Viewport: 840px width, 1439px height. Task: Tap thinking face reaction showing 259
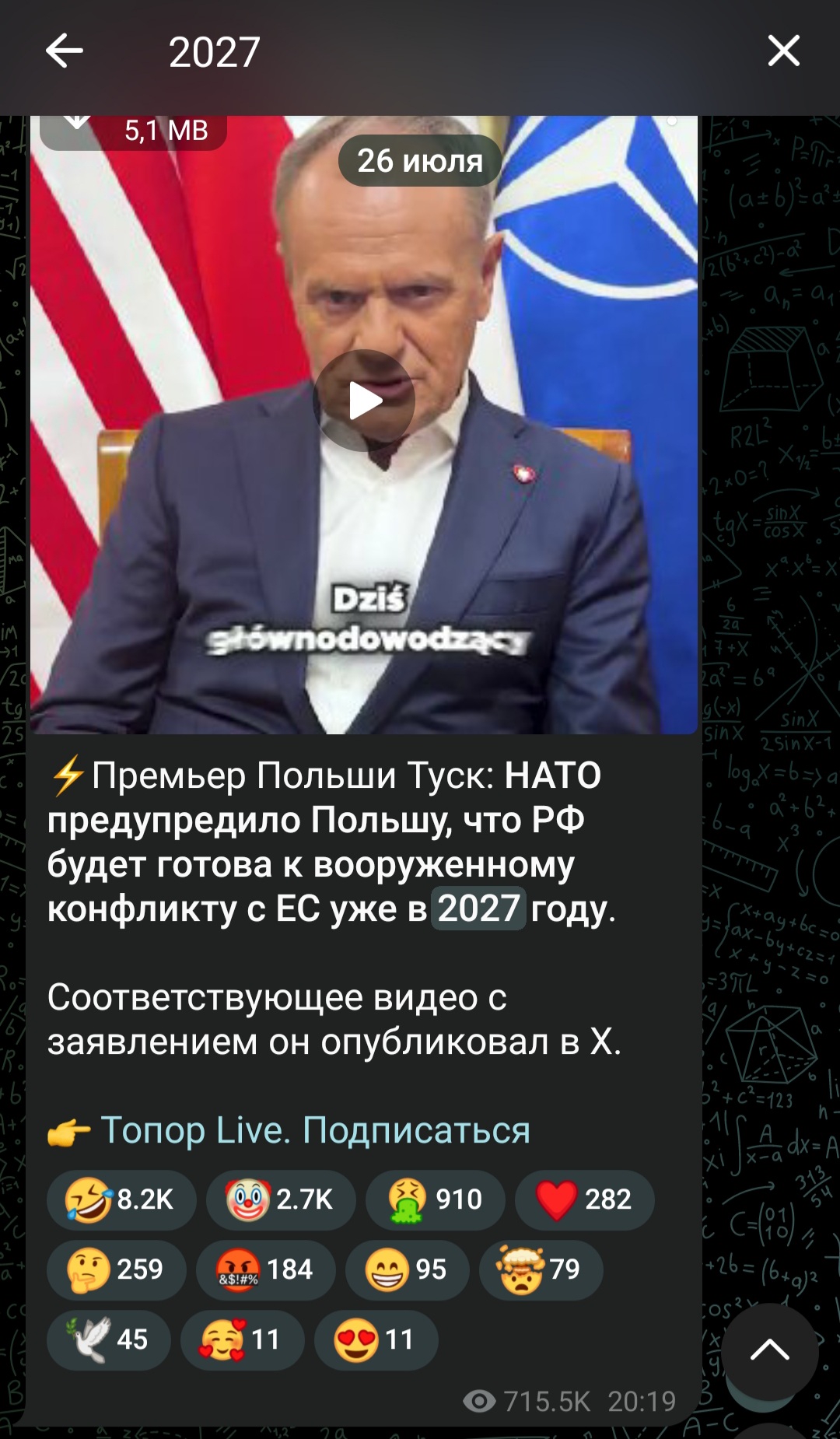116,1269
